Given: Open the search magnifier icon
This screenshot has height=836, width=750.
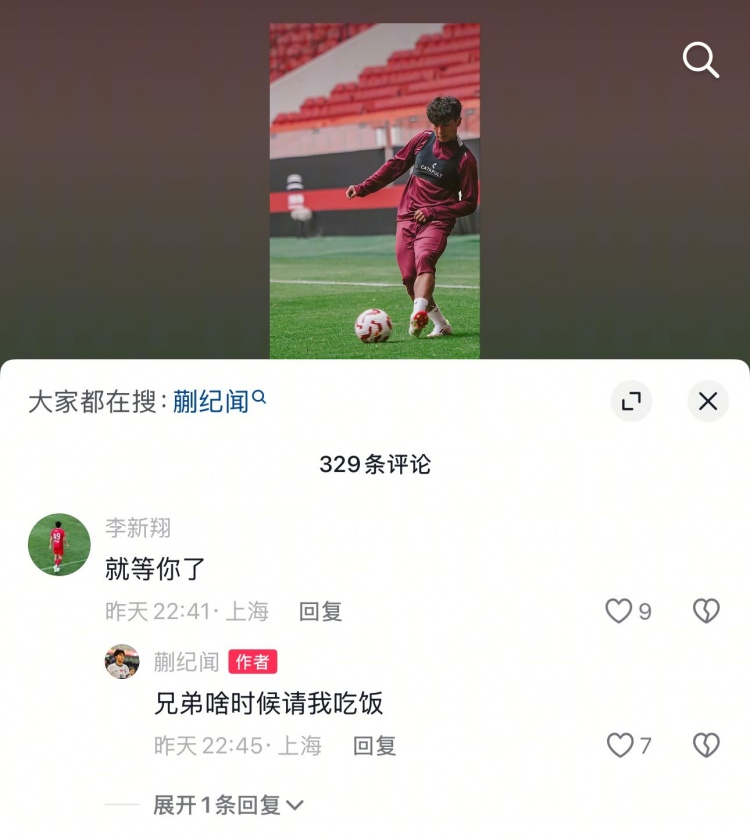Looking at the screenshot, I should click(x=700, y=60).
